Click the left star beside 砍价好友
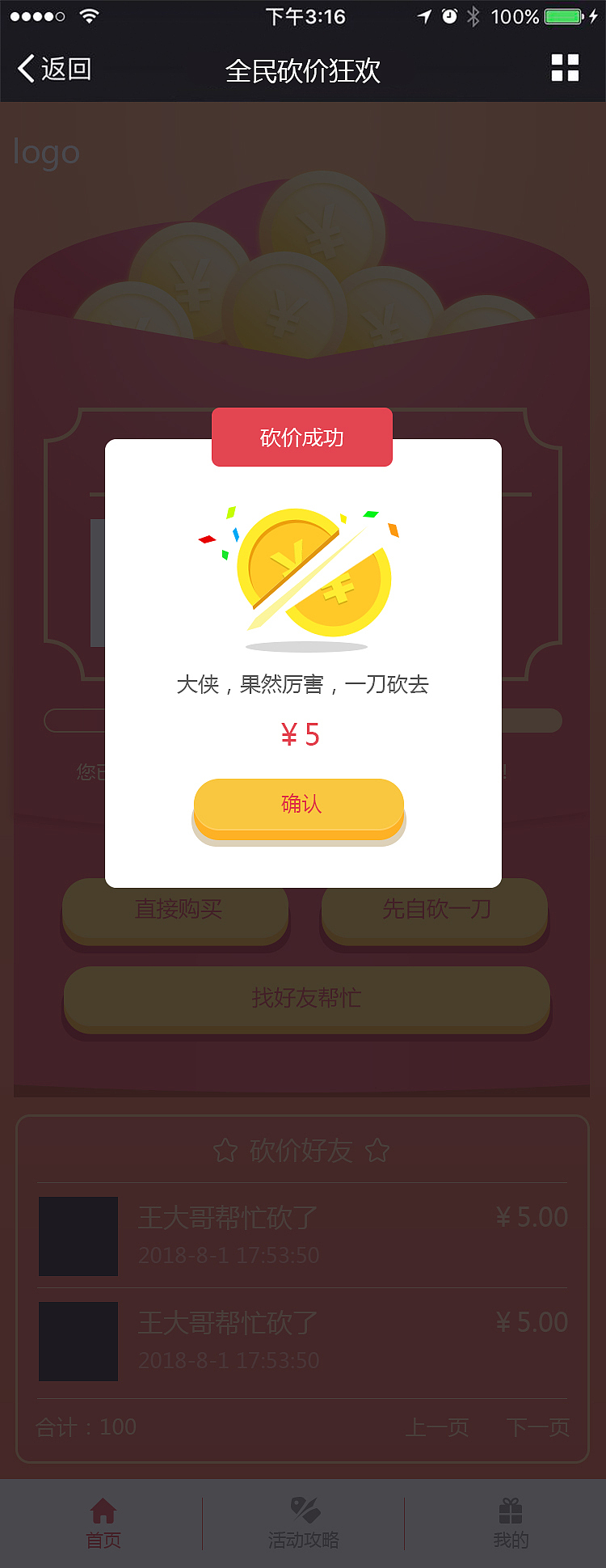 pyautogui.click(x=224, y=1149)
